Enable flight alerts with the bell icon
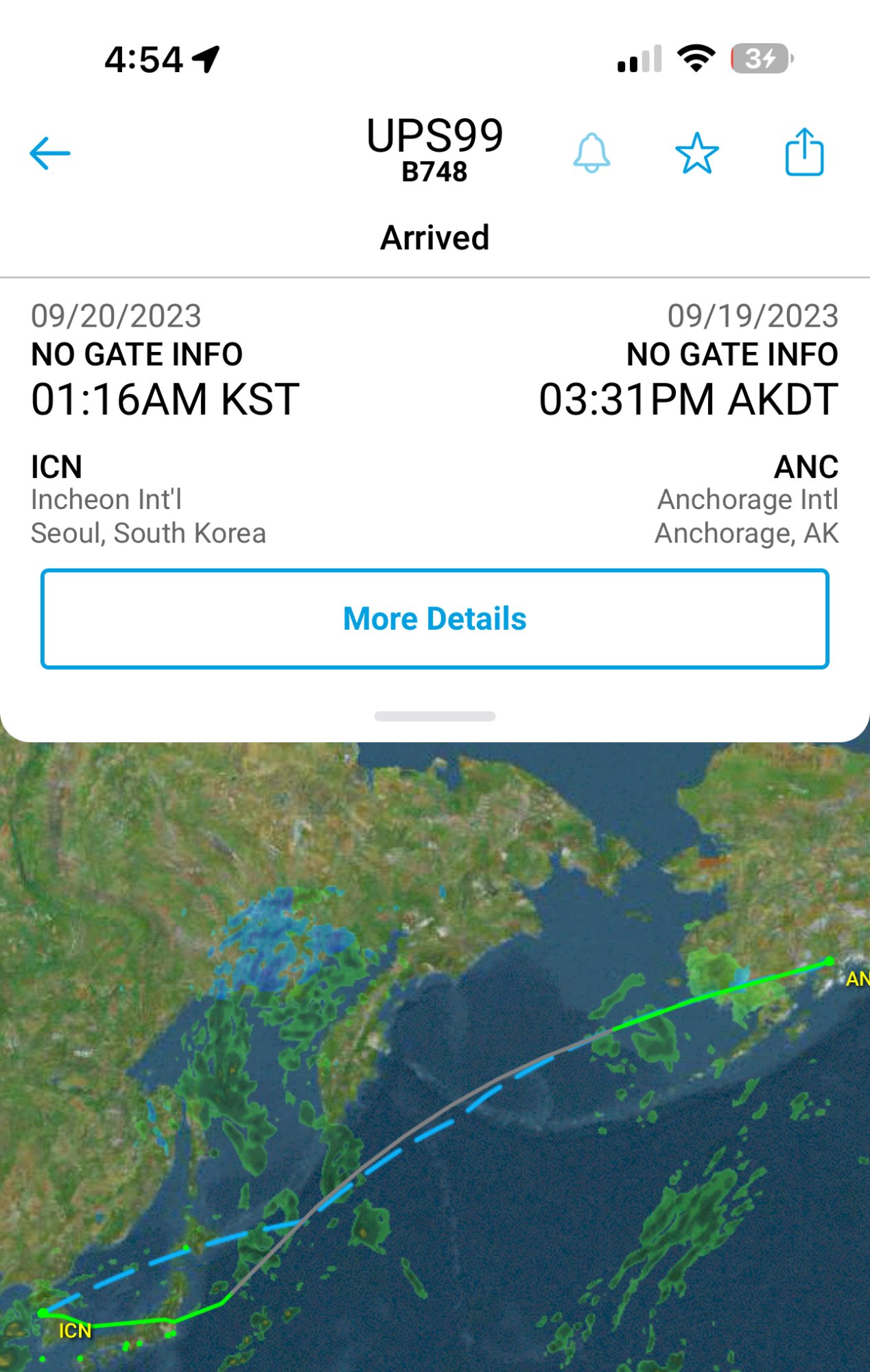The height and width of the screenshot is (1372, 870). click(591, 153)
